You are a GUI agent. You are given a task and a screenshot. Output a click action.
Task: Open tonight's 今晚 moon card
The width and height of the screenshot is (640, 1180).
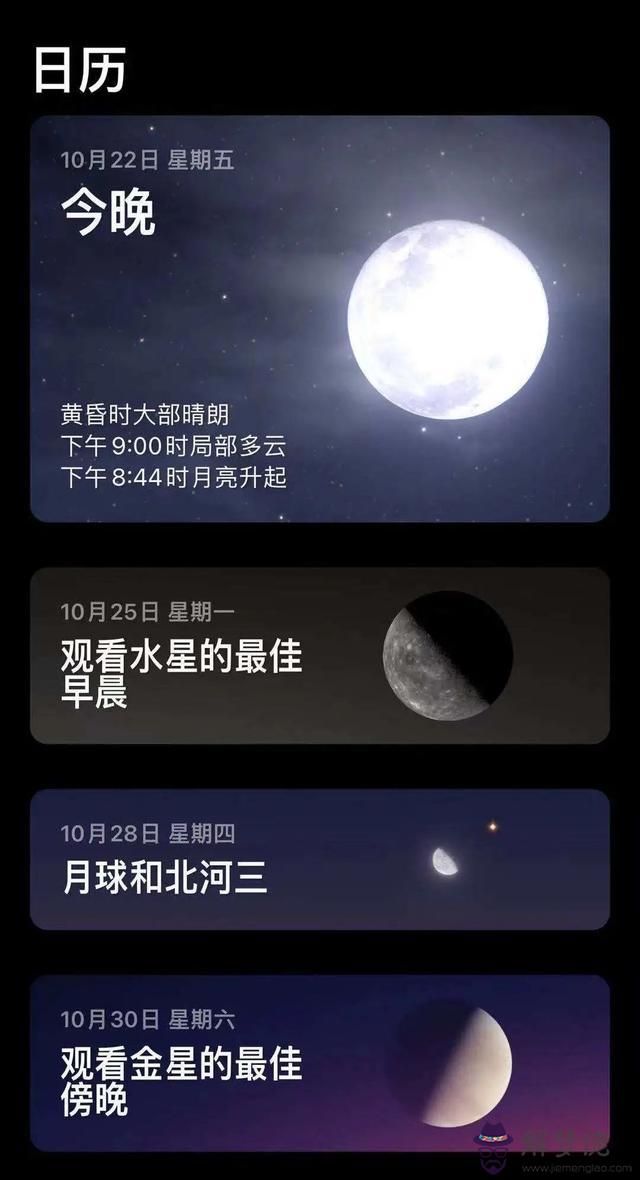pos(319,318)
